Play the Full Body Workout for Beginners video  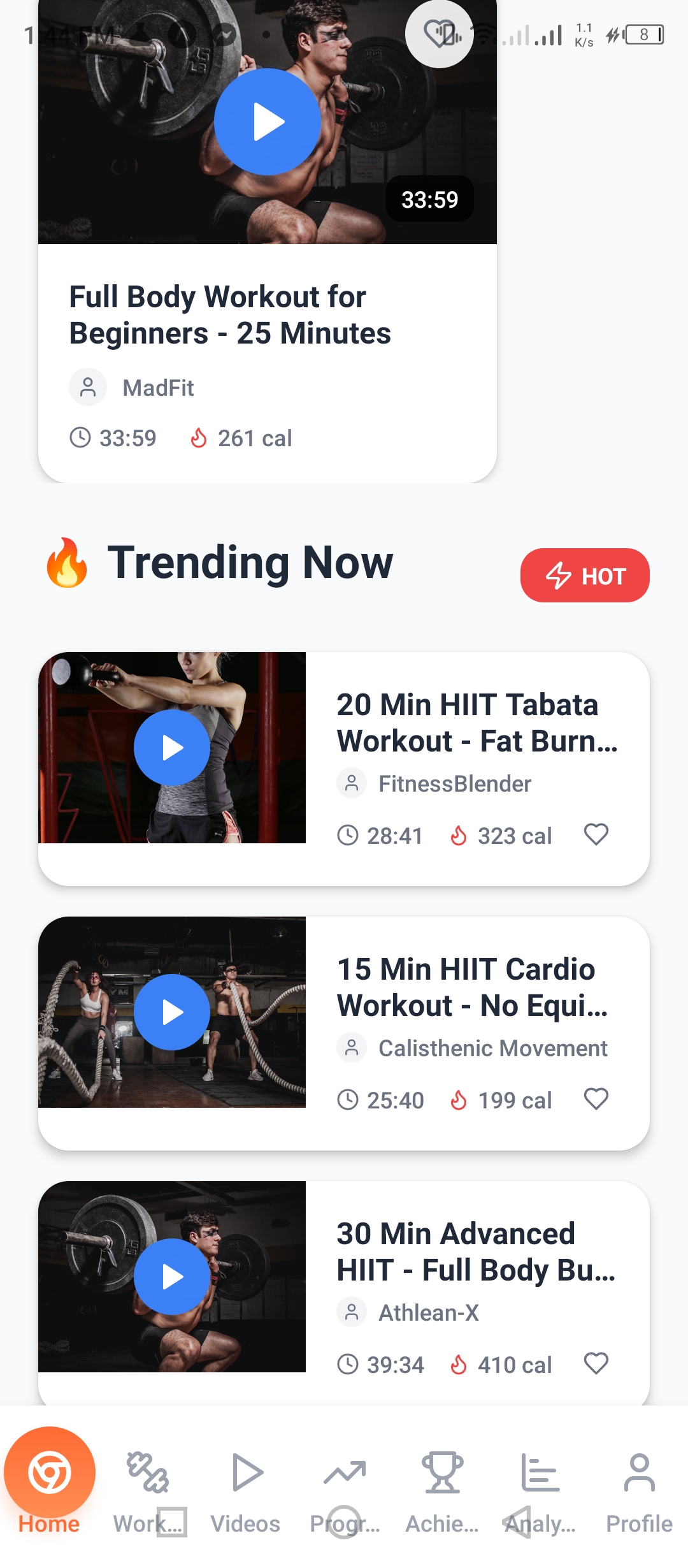click(266, 121)
